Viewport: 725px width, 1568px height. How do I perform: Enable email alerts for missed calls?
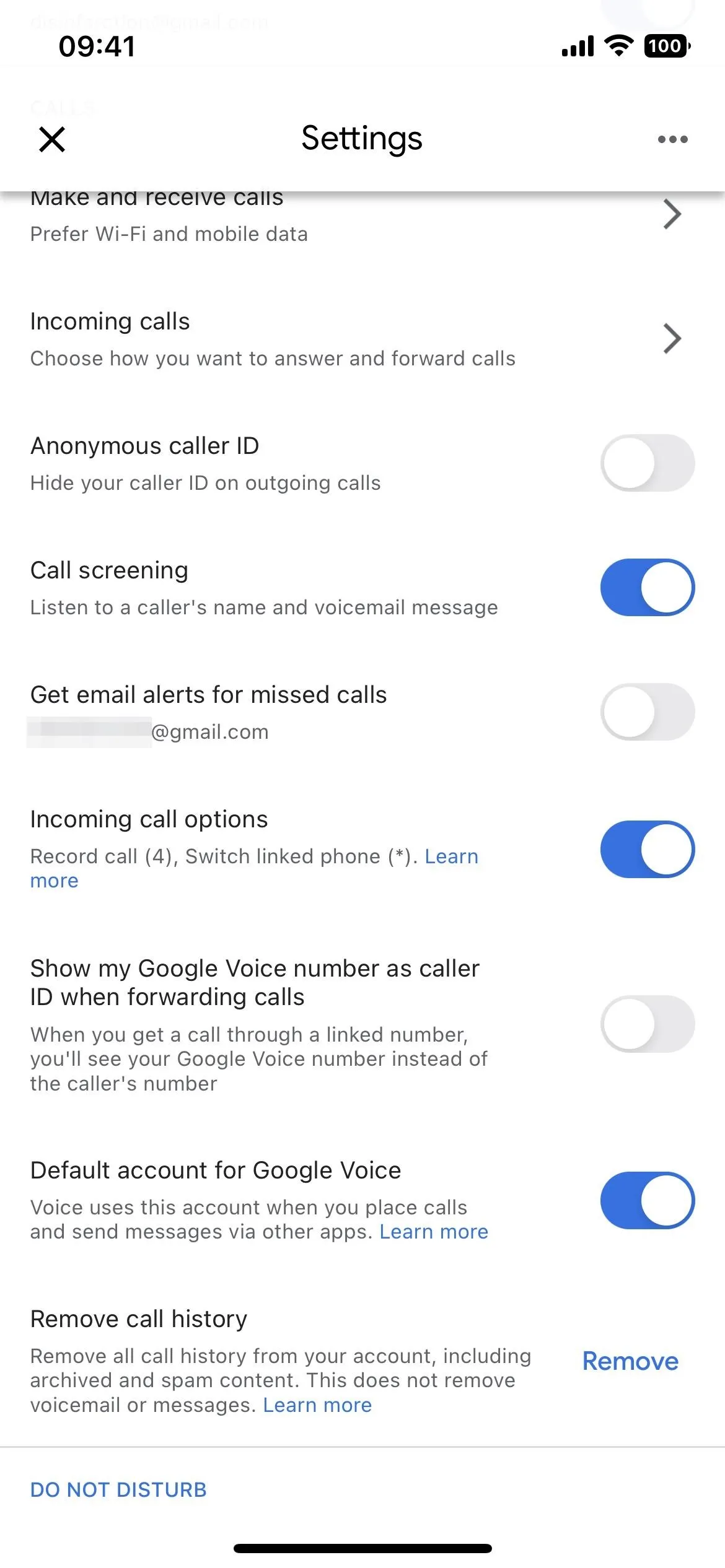tap(647, 712)
